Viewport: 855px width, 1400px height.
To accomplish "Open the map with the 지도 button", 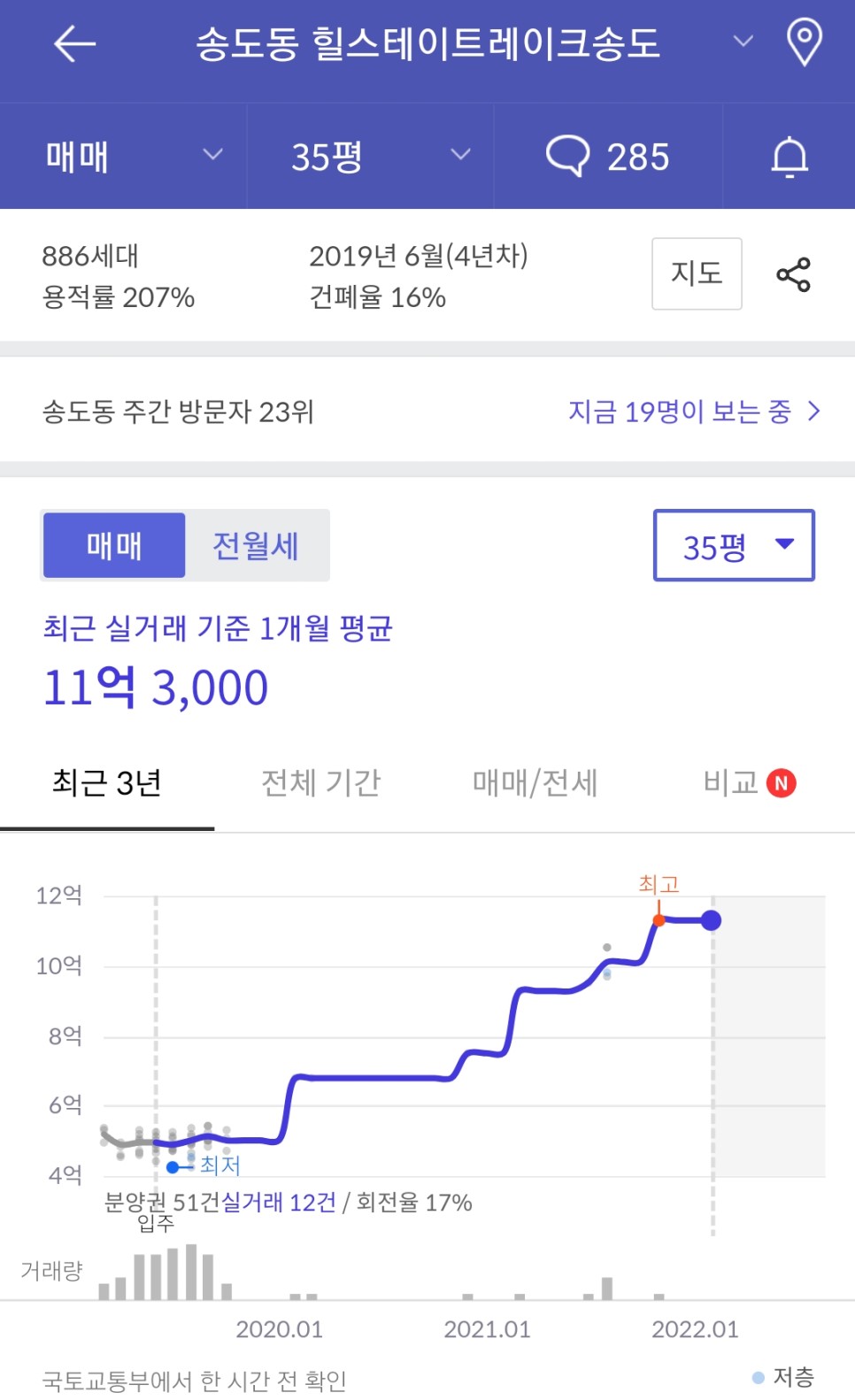I will pyautogui.click(x=697, y=274).
